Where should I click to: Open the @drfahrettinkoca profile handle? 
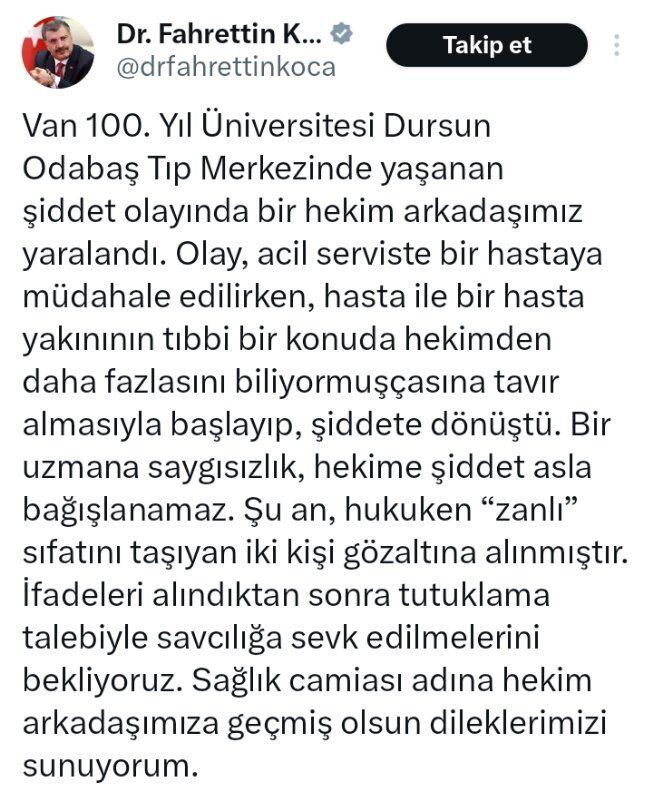click(x=226, y=68)
